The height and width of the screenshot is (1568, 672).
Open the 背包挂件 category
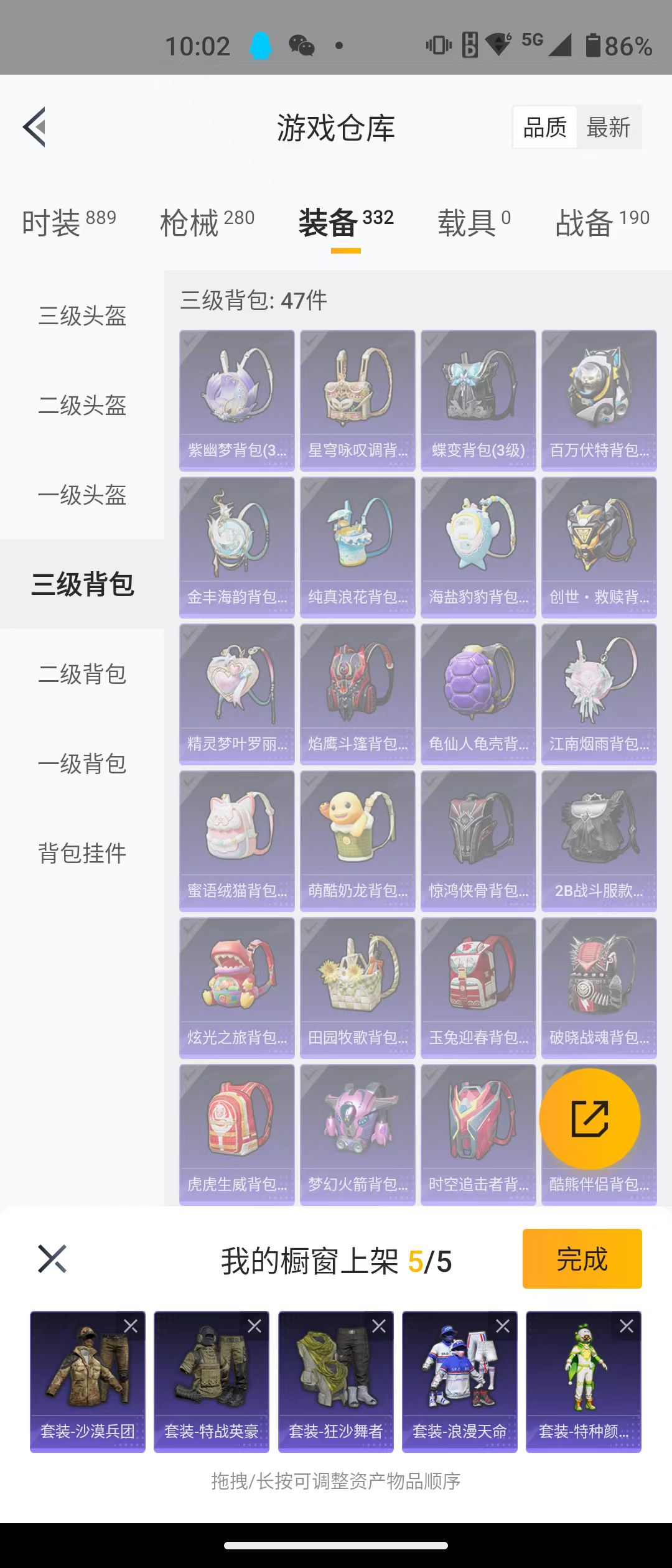click(x=82, y=853)
